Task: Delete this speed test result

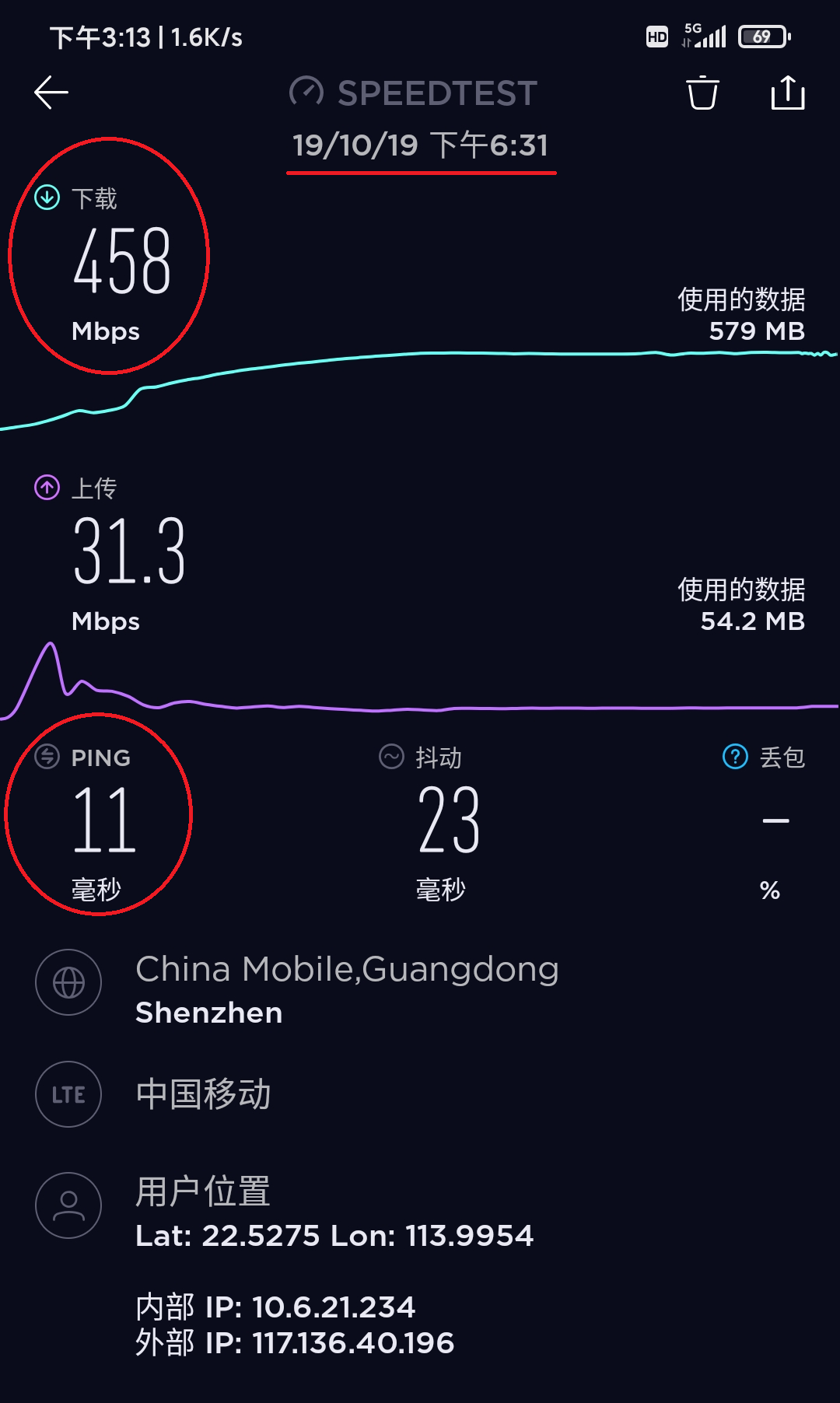Action: [702, 93]
